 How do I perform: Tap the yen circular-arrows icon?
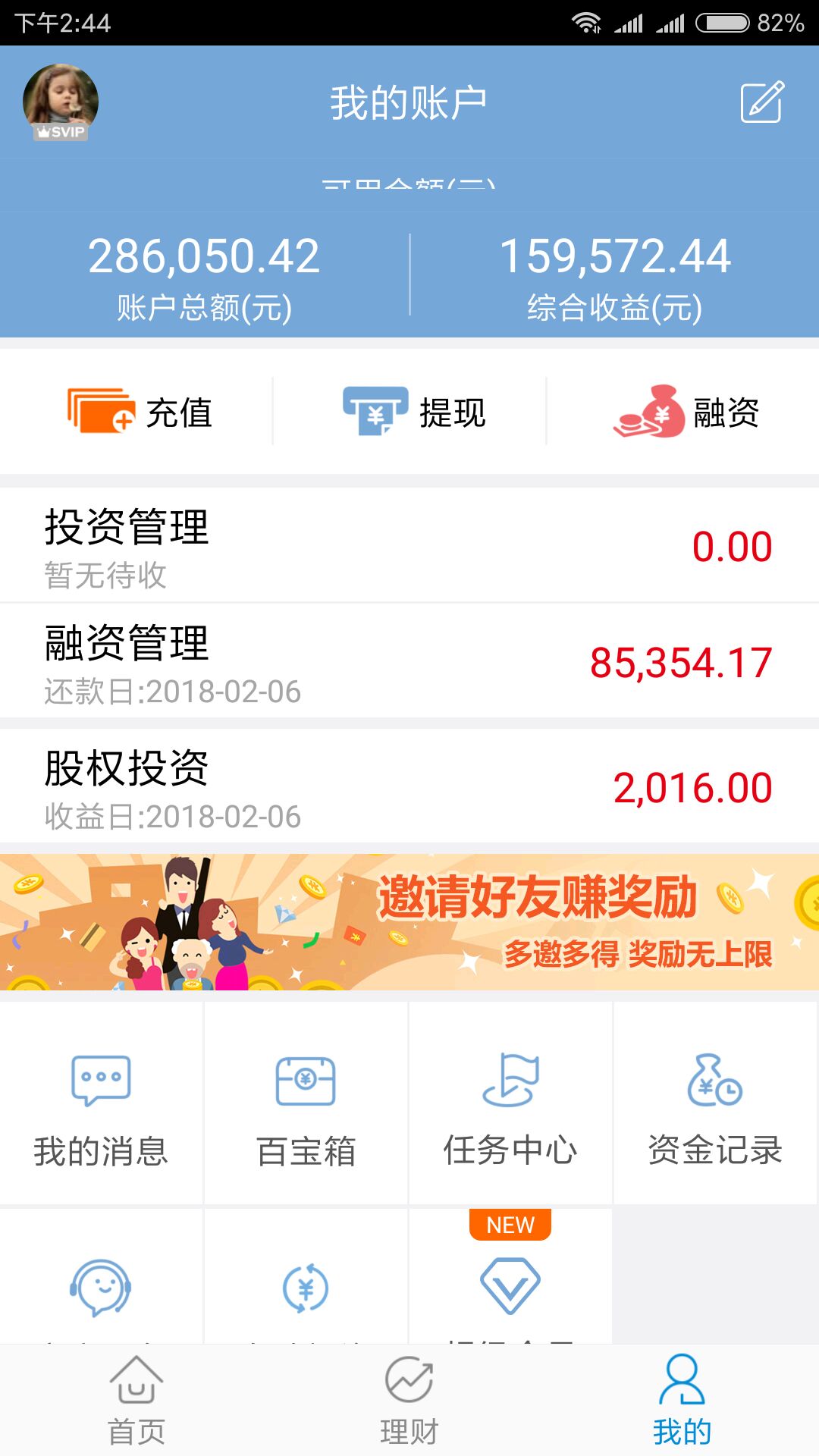pyautogui.click(x=306, y=1288)
